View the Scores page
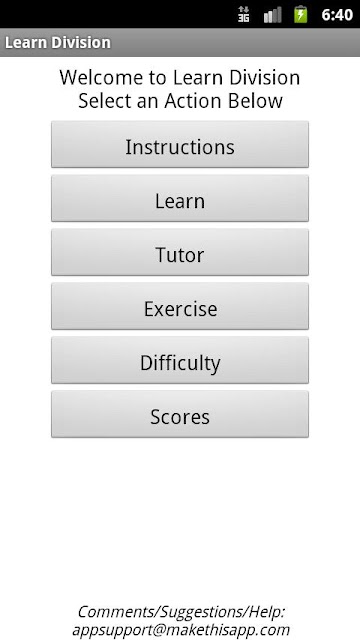360x640 pixels. [x=180, y=414]
